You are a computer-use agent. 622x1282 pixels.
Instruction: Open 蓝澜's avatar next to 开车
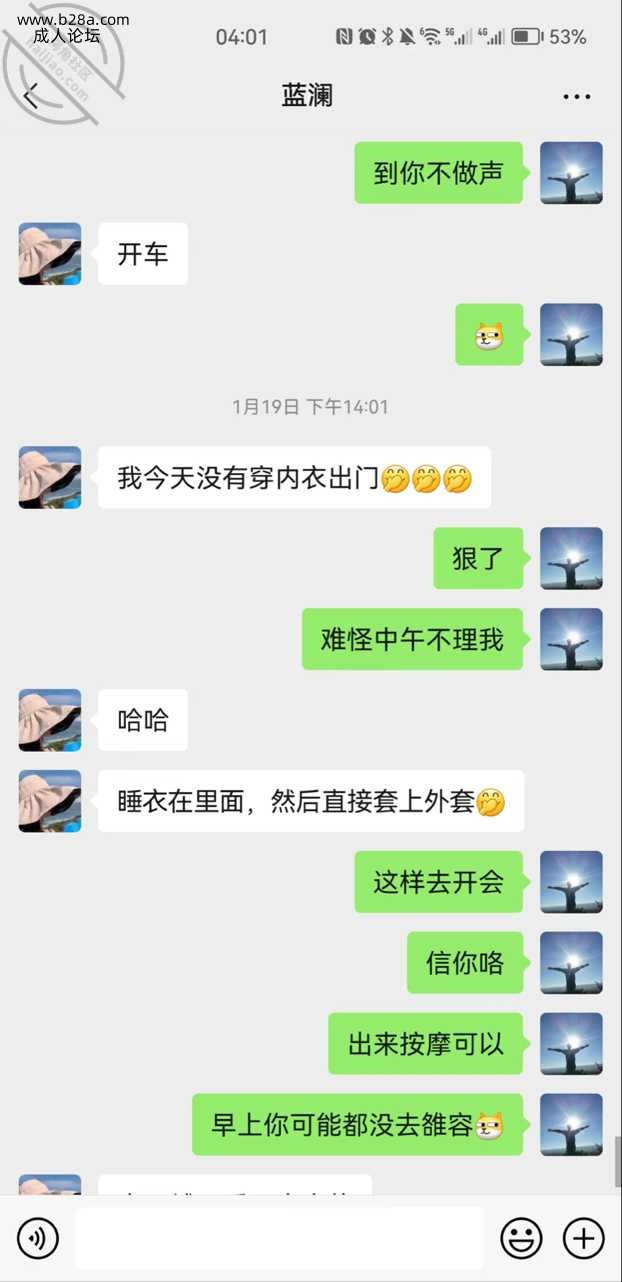(50, 254)
